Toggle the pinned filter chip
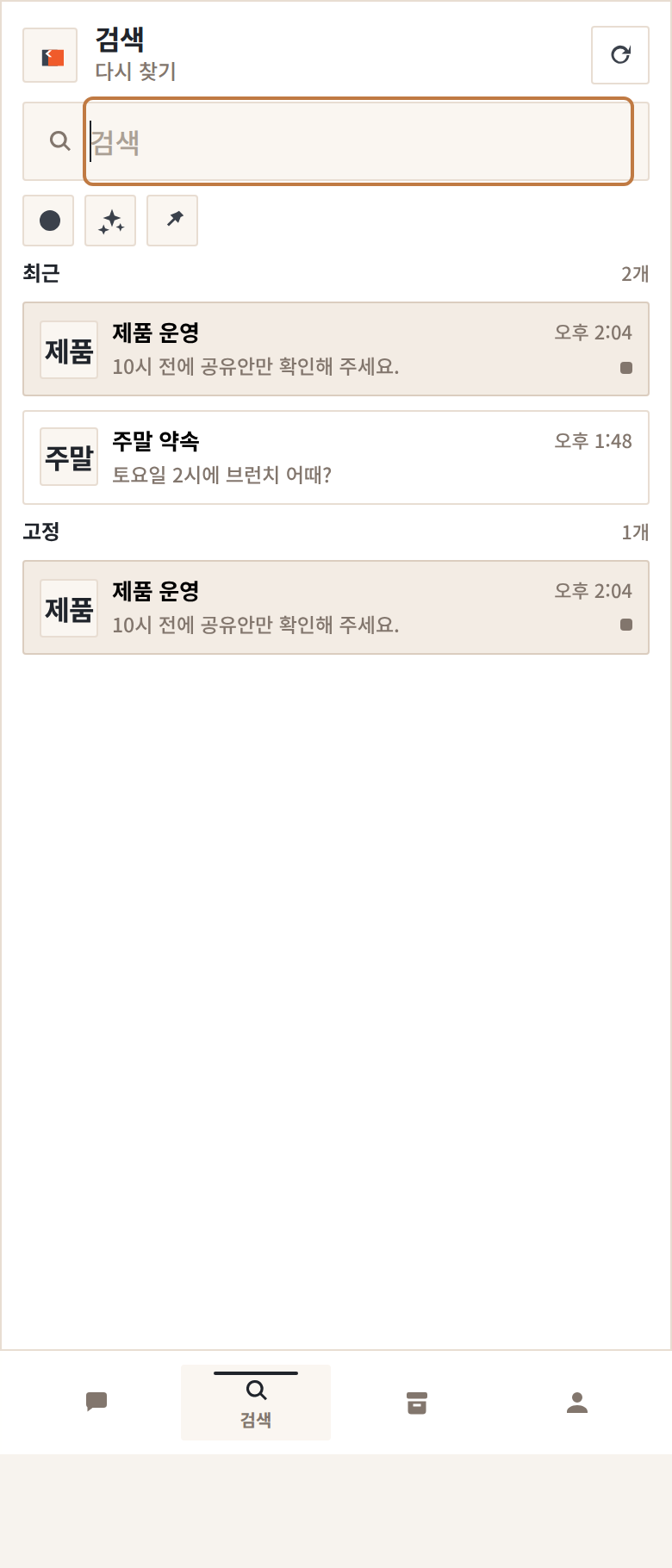 (172, 221)
